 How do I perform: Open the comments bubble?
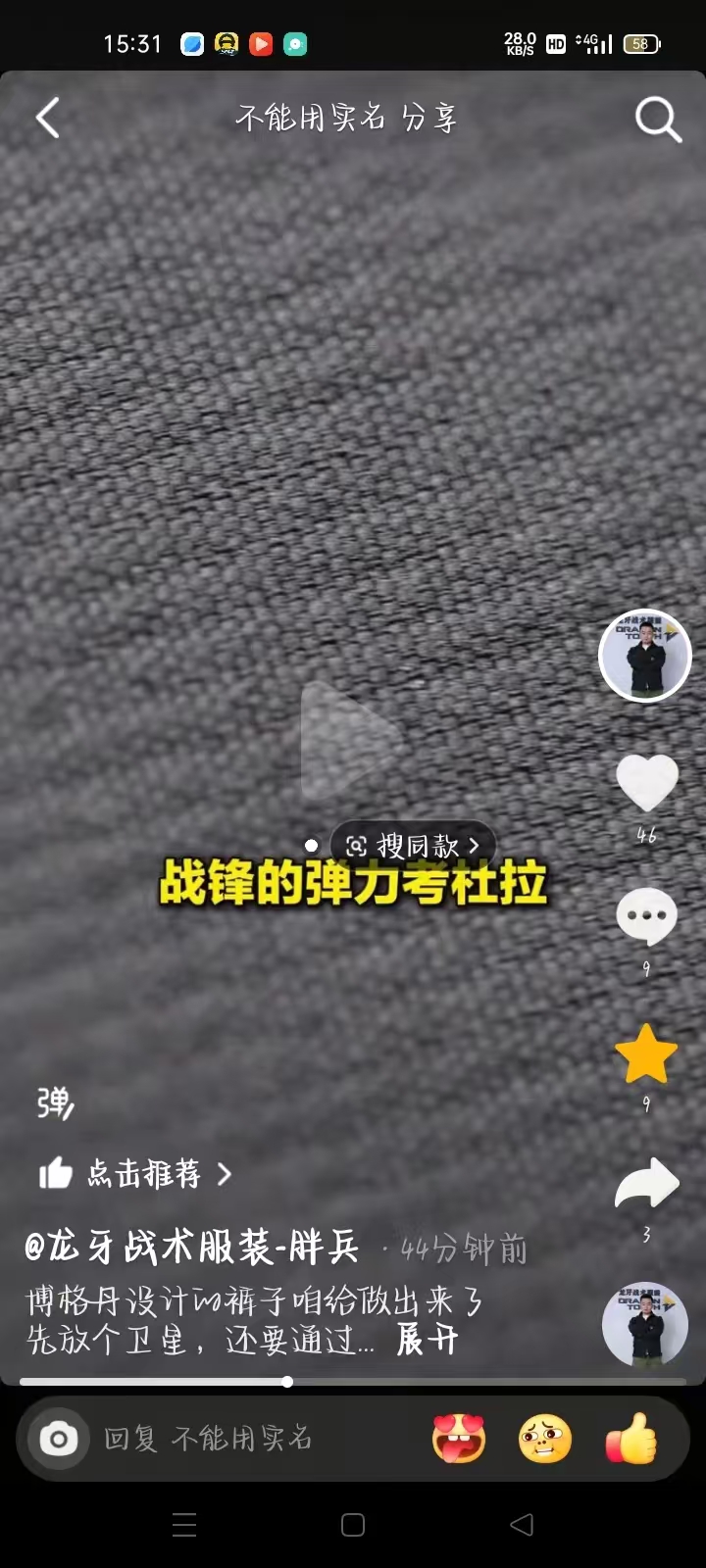point(646,917)
